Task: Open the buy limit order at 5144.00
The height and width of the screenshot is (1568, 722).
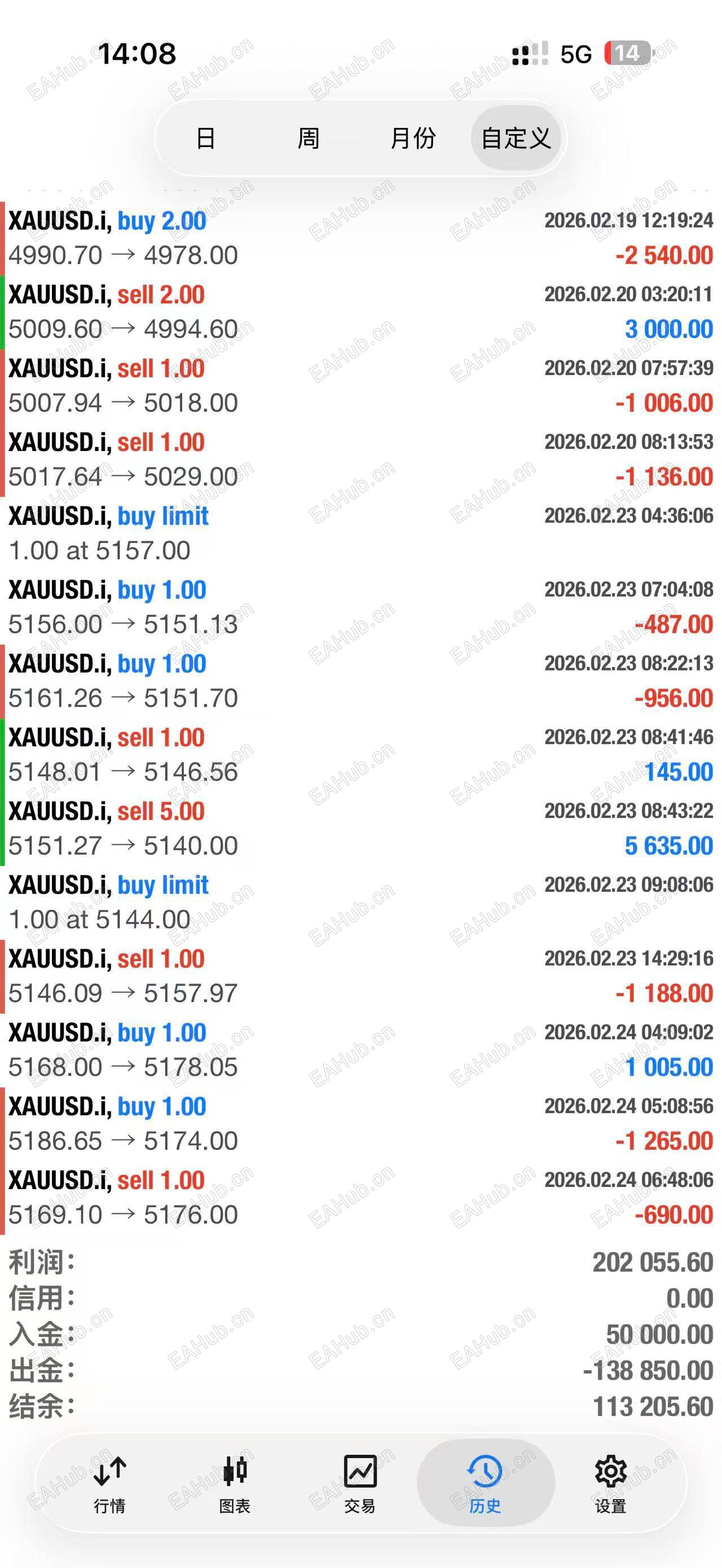Action: click(x=361, y=902)
